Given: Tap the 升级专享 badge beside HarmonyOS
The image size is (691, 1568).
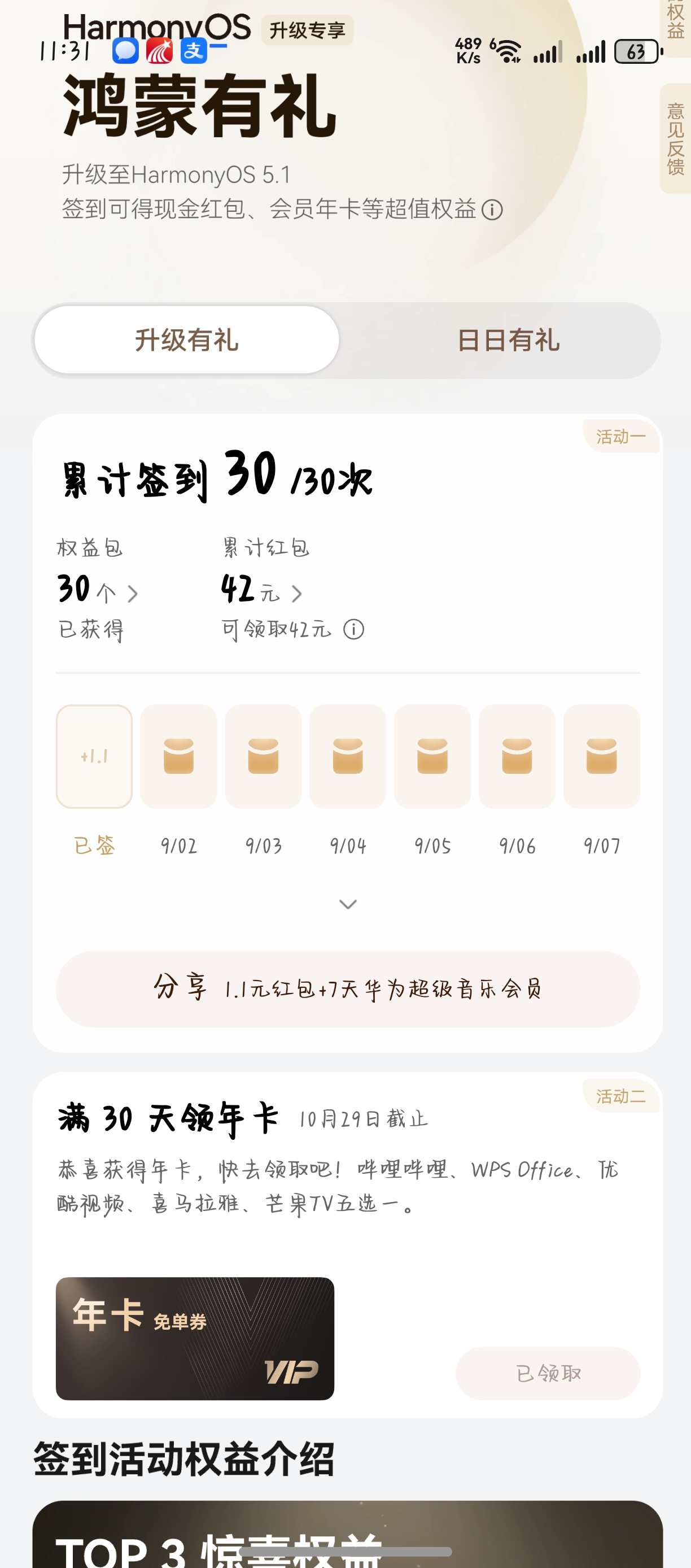Looking at the screenshot, I should tap(308, 29).
